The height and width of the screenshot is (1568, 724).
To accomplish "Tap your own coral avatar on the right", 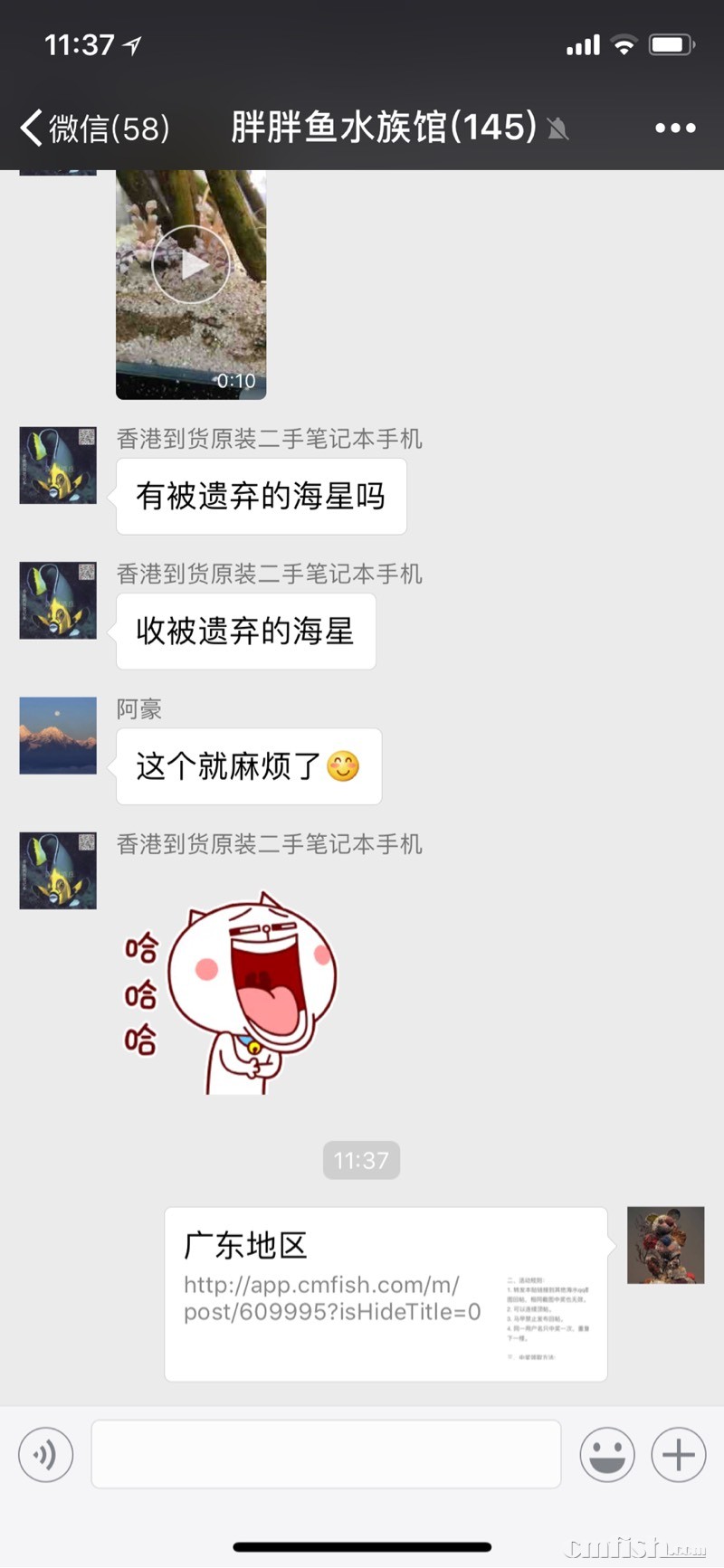I will (x=665, y=1244).
